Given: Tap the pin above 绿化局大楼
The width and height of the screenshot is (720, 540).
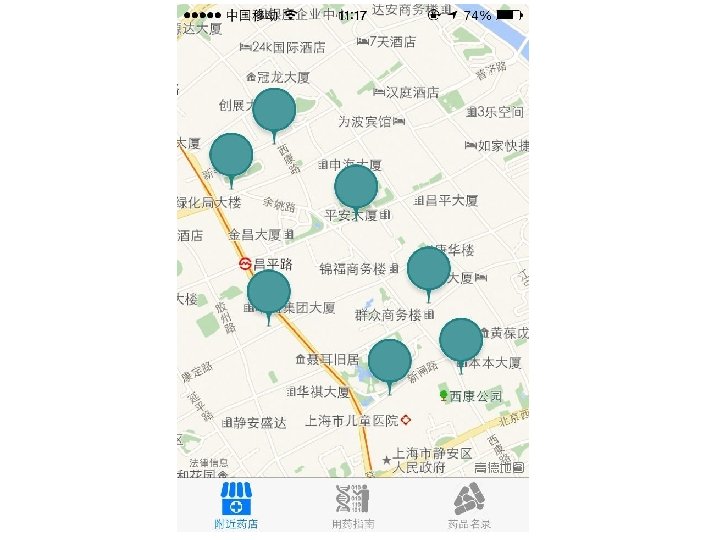Looking at the screenshot, I should click(231, 155).
